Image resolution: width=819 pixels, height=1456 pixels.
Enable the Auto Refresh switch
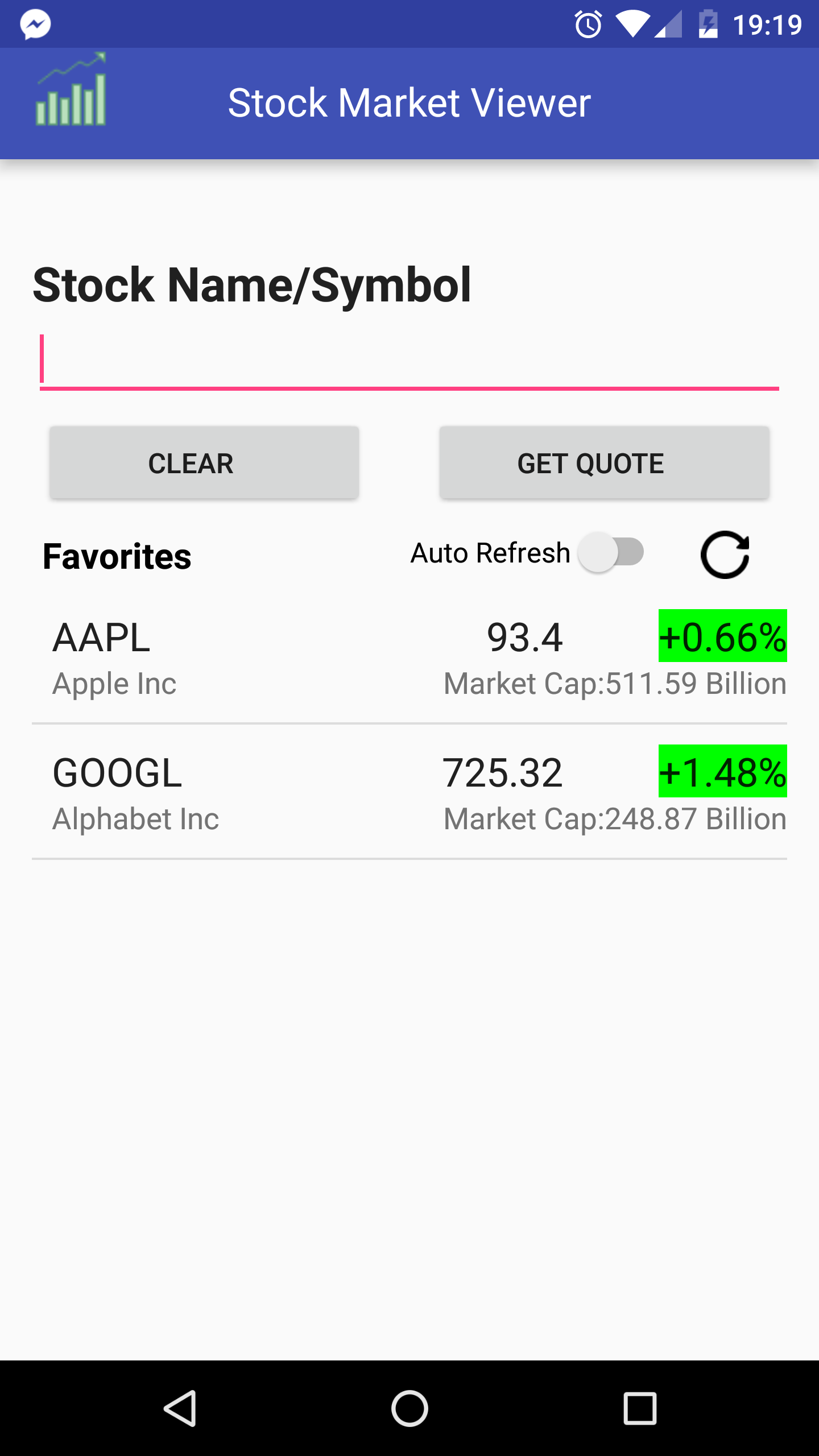611,552
